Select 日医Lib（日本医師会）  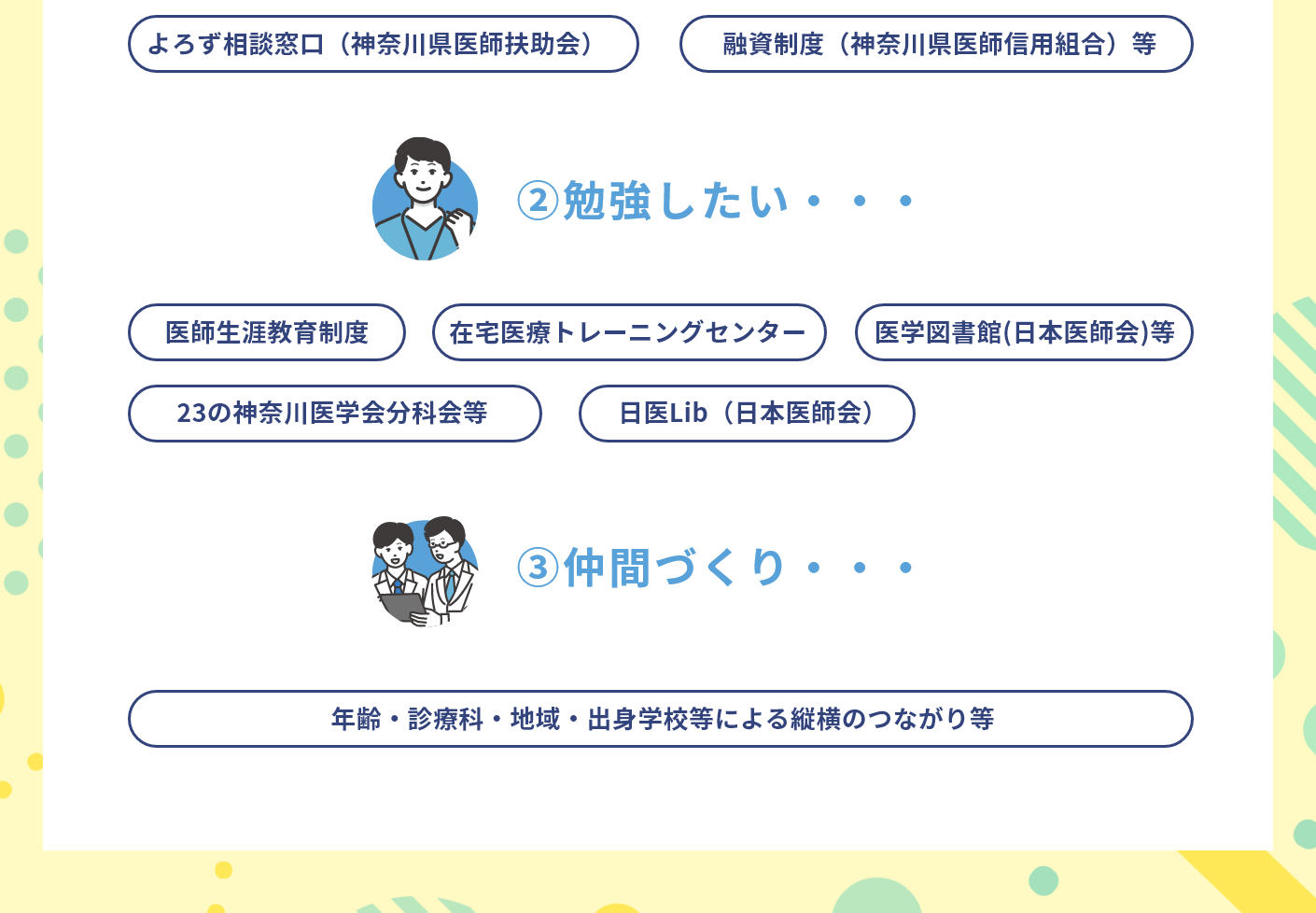(747, 414)
